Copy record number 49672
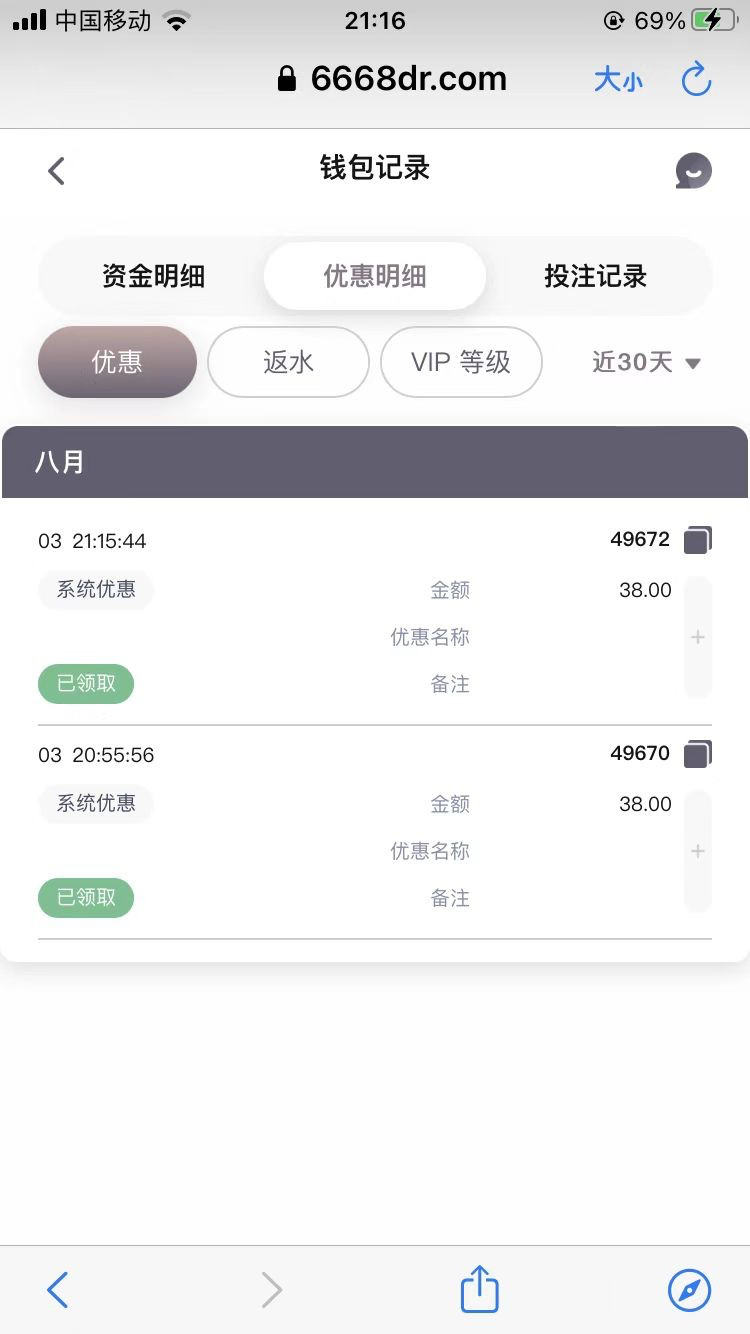The width and height of the screenshot is (750, 1334). (697, 541)
